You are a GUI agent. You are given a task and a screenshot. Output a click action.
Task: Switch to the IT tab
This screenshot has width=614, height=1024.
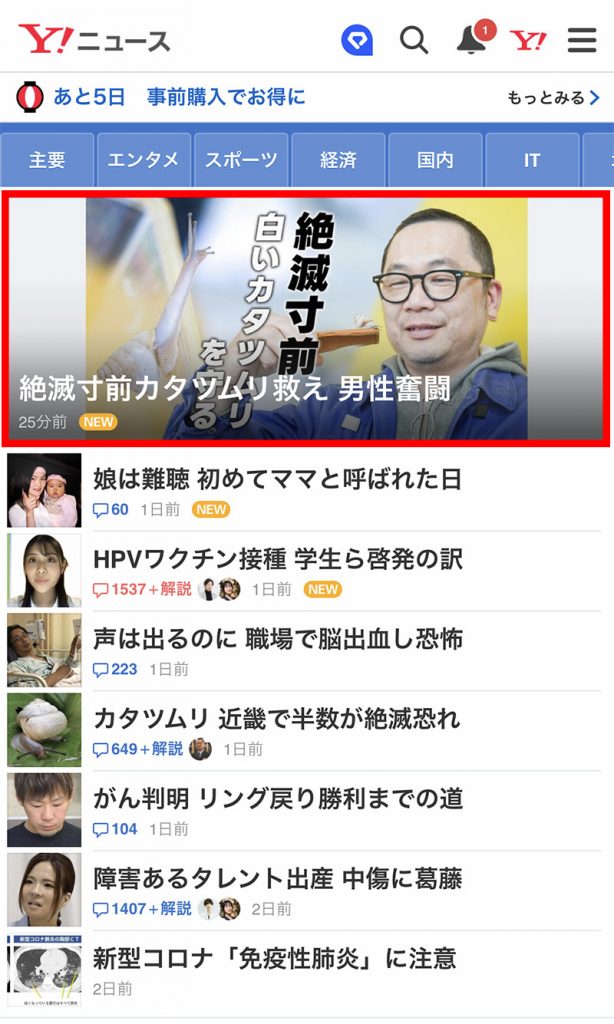click(x=532, y=160)
